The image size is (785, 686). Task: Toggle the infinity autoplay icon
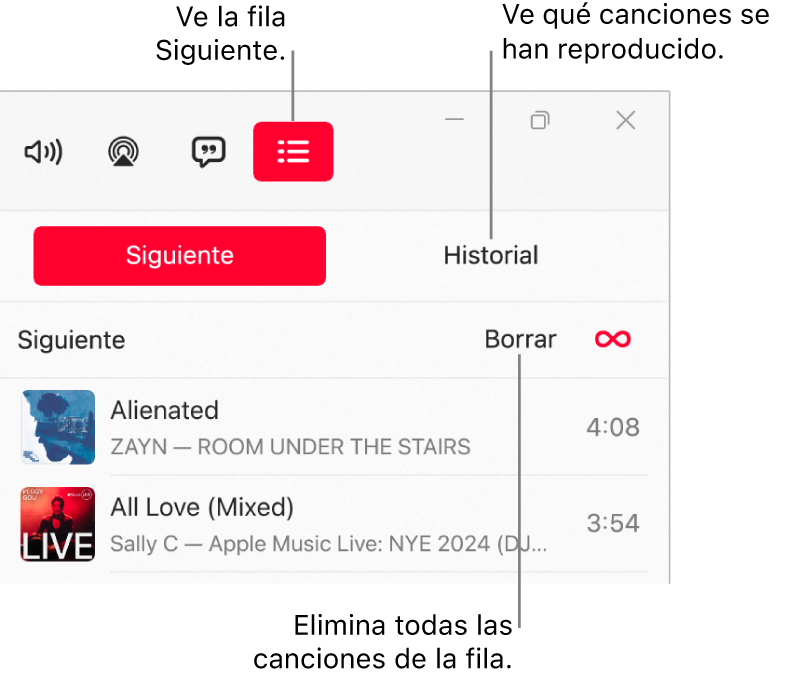613,339
